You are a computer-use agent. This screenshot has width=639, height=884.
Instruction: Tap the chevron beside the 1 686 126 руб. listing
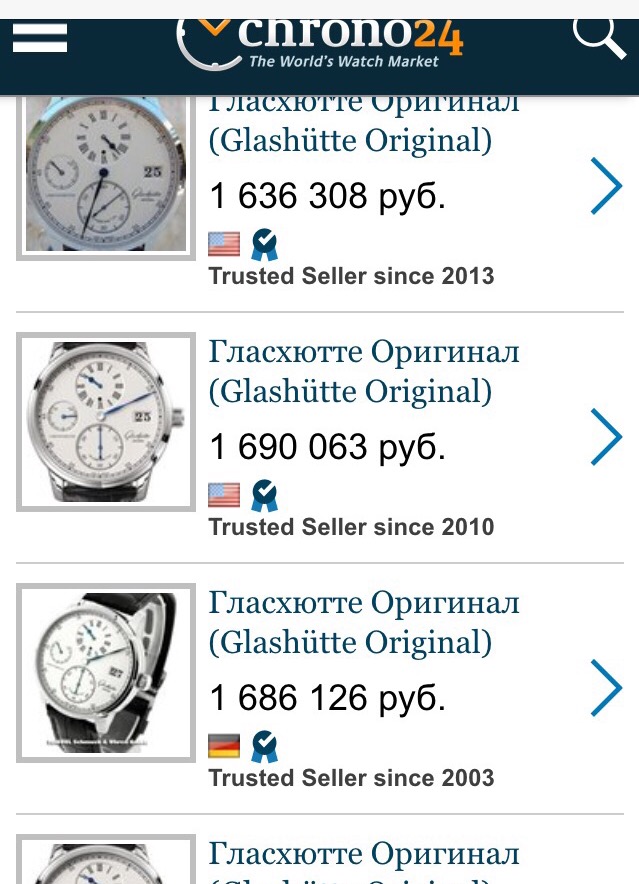point(606,688)
